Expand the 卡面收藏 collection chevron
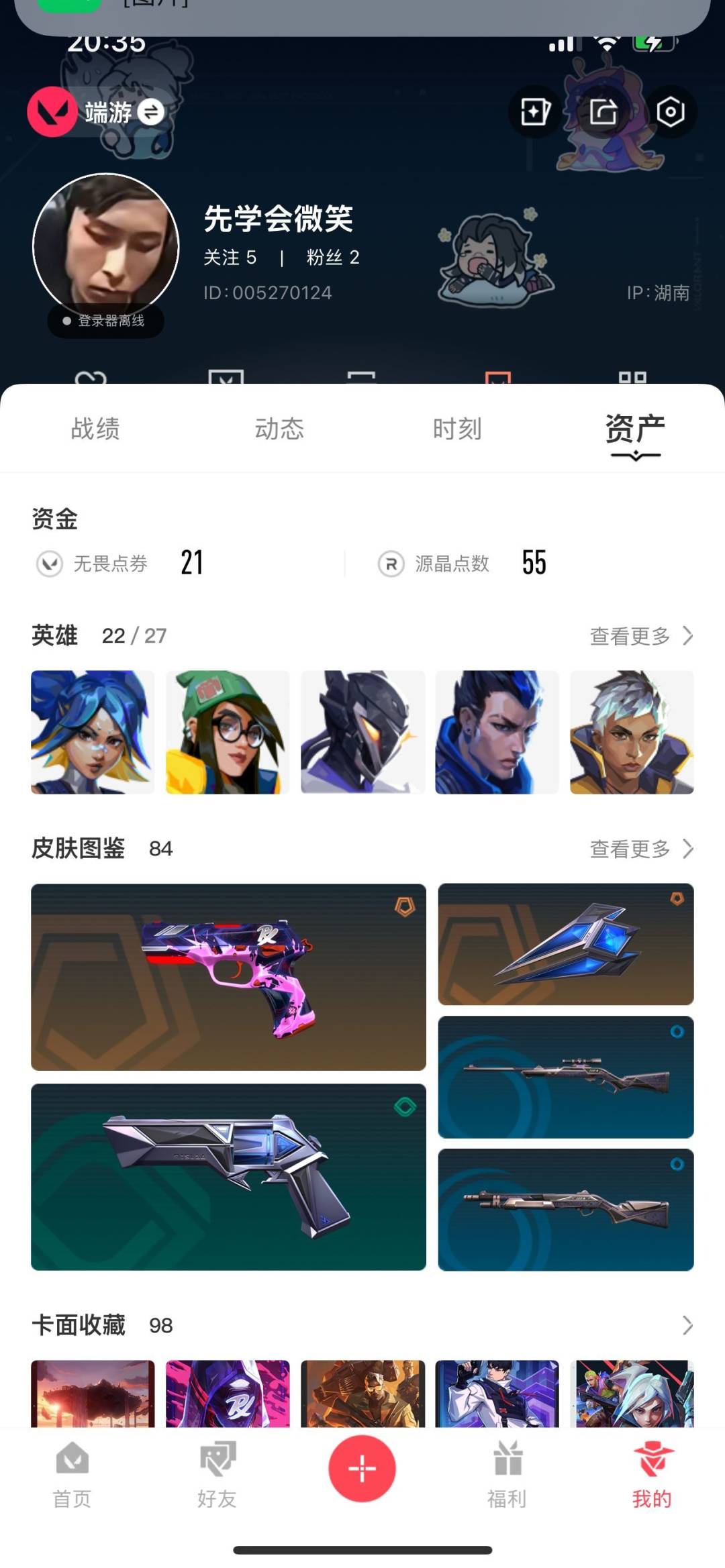725x1568 pixels. tap(687, 1325)
